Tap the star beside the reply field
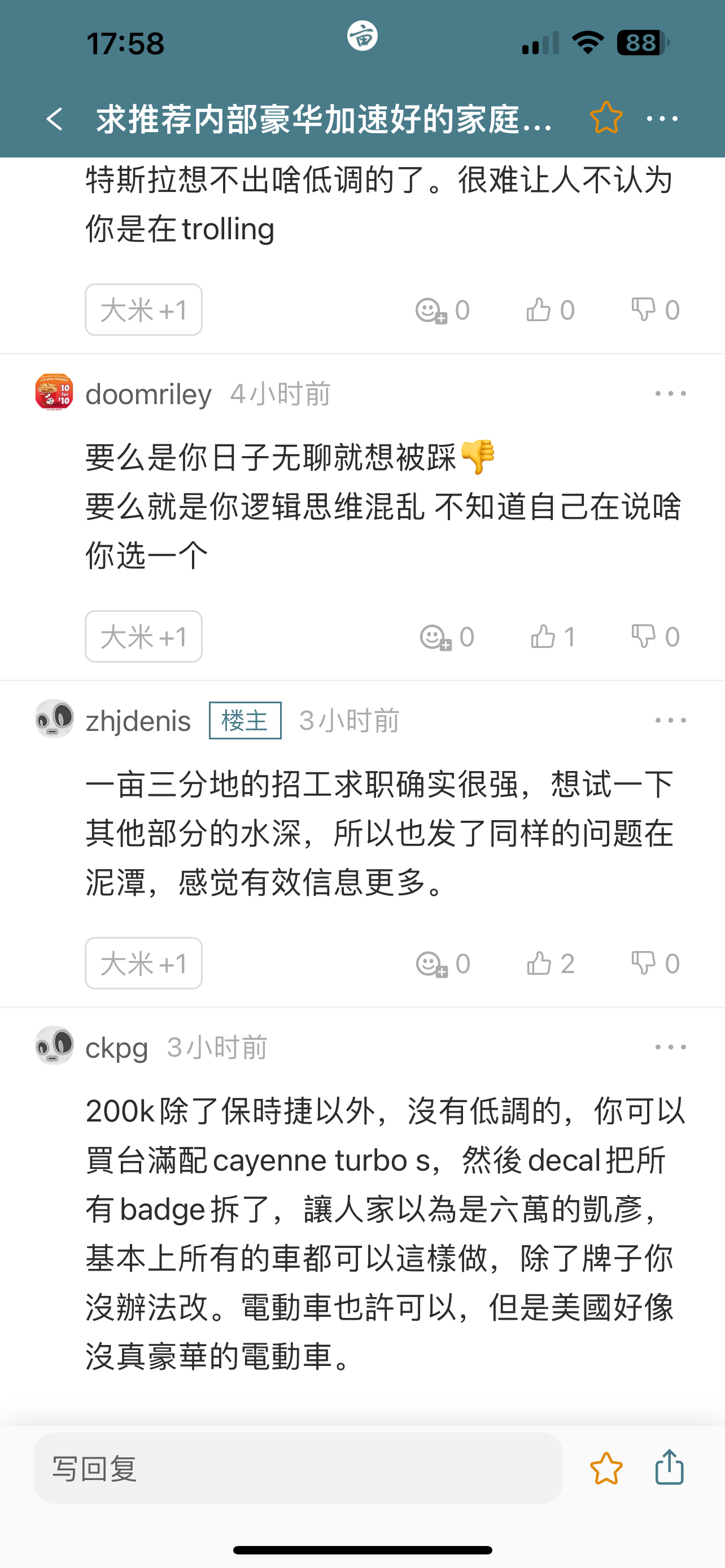 tap(606, 1468)
